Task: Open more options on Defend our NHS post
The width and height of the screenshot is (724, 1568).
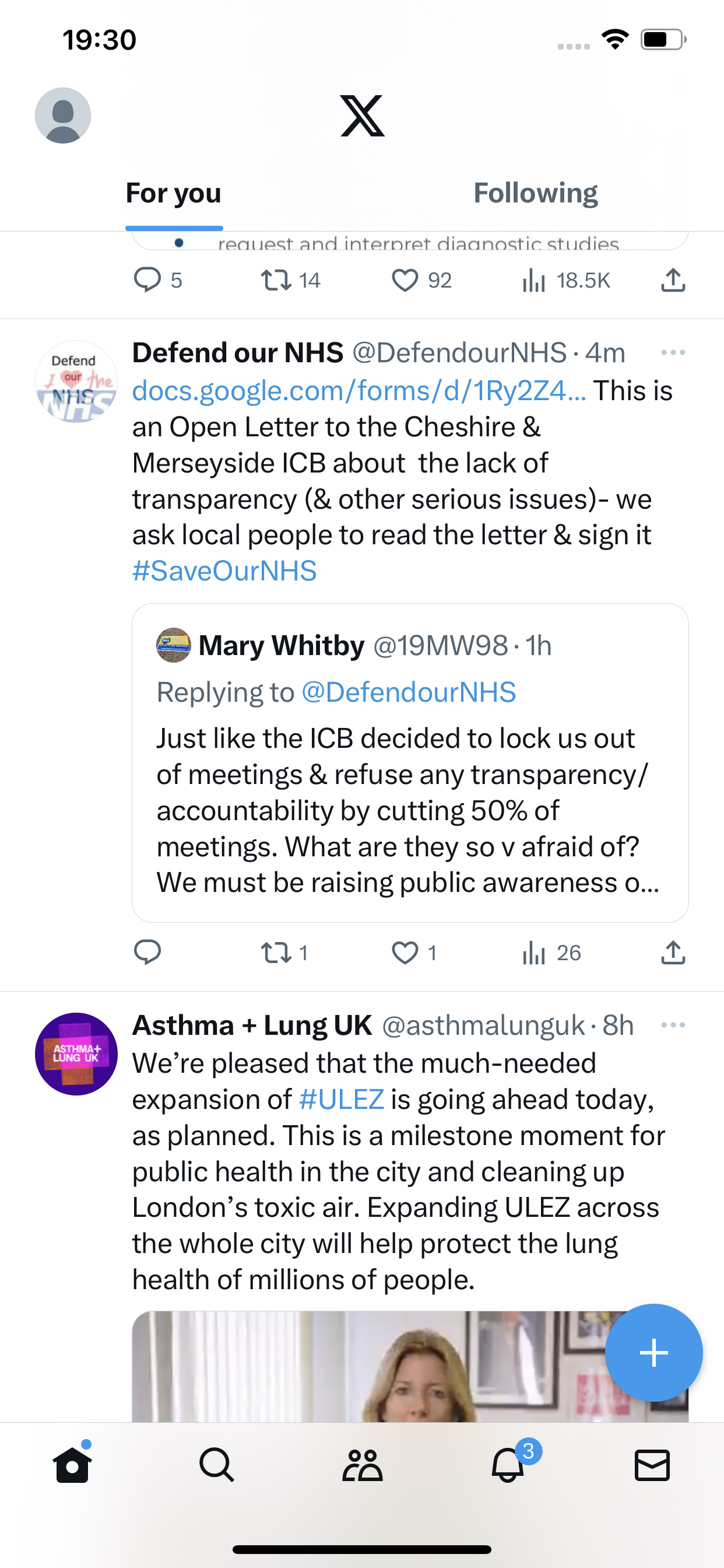Action: 673,352
